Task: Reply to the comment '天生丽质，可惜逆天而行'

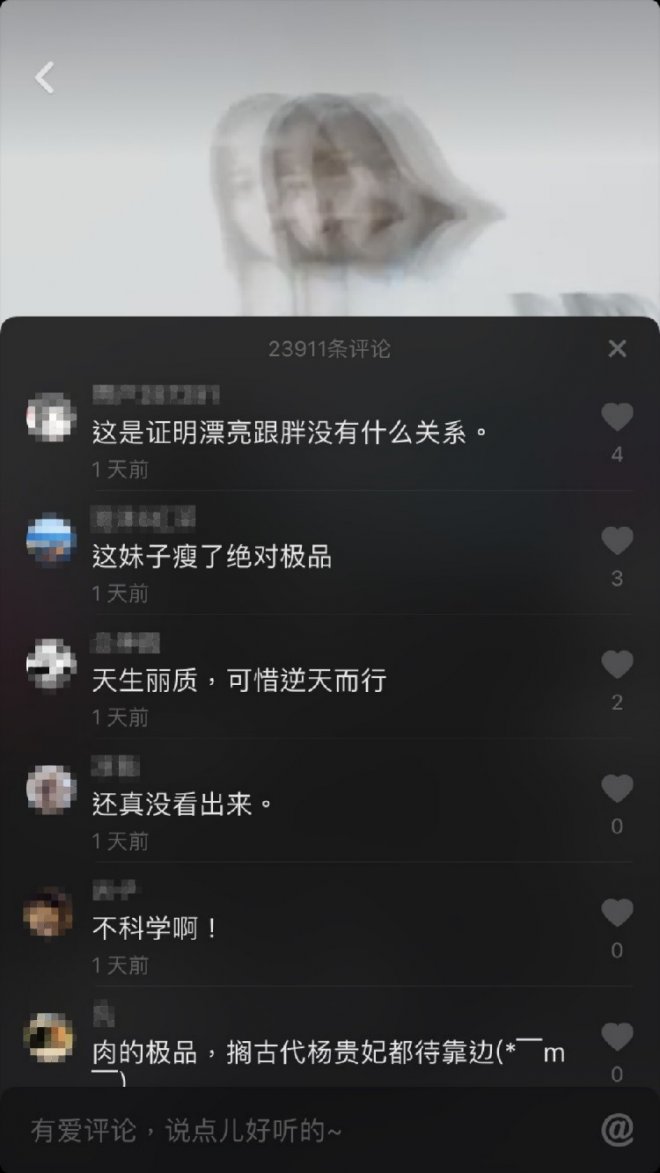Action: (x=238, y=681)
